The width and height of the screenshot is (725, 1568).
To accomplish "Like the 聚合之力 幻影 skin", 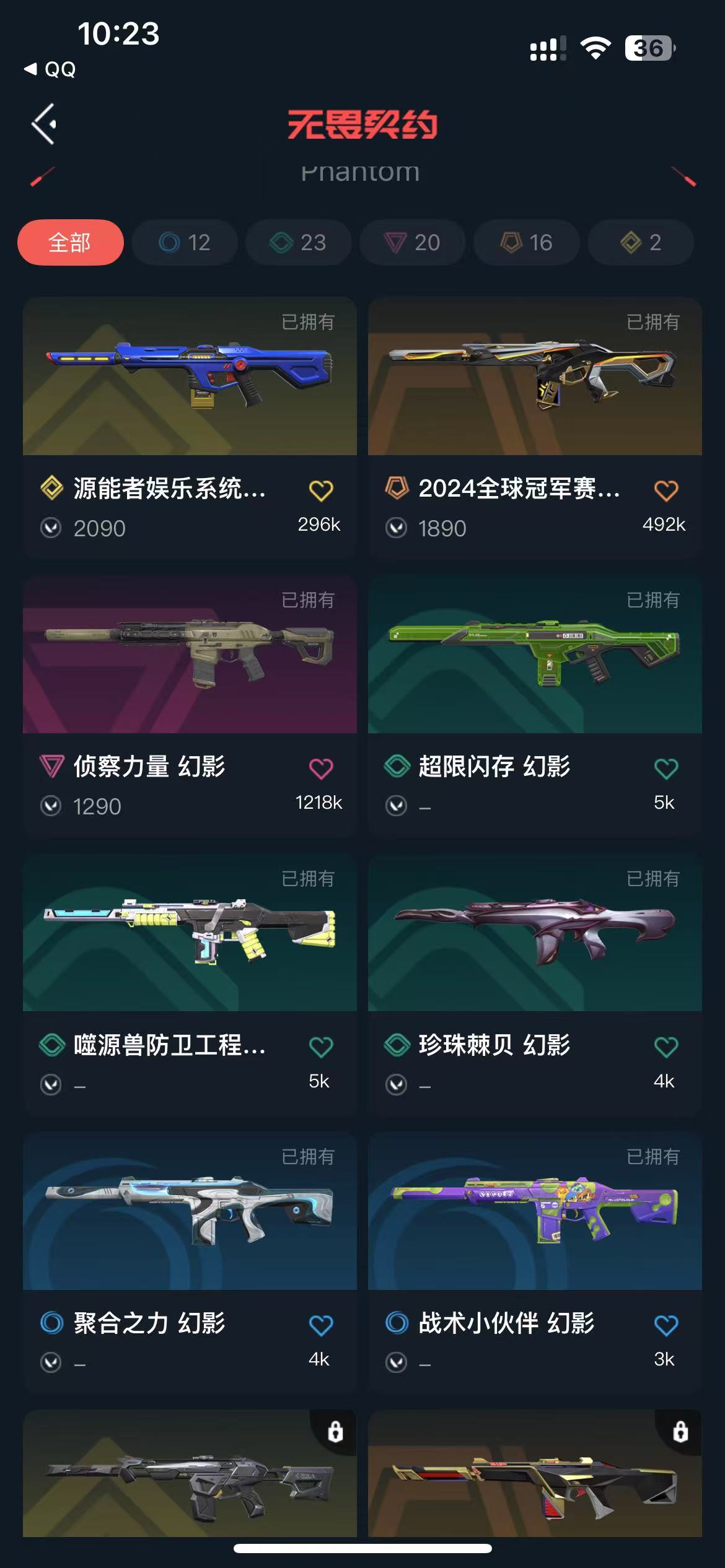I will pyautogui.click(x=321, y=1325).
